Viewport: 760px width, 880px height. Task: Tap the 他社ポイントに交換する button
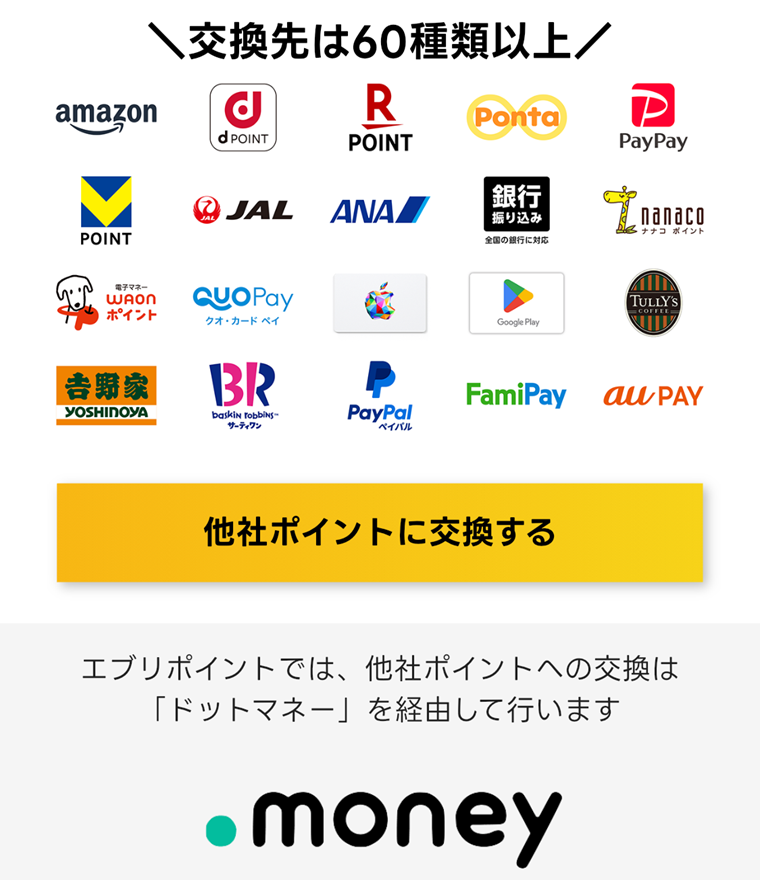(x=380, y=532)
